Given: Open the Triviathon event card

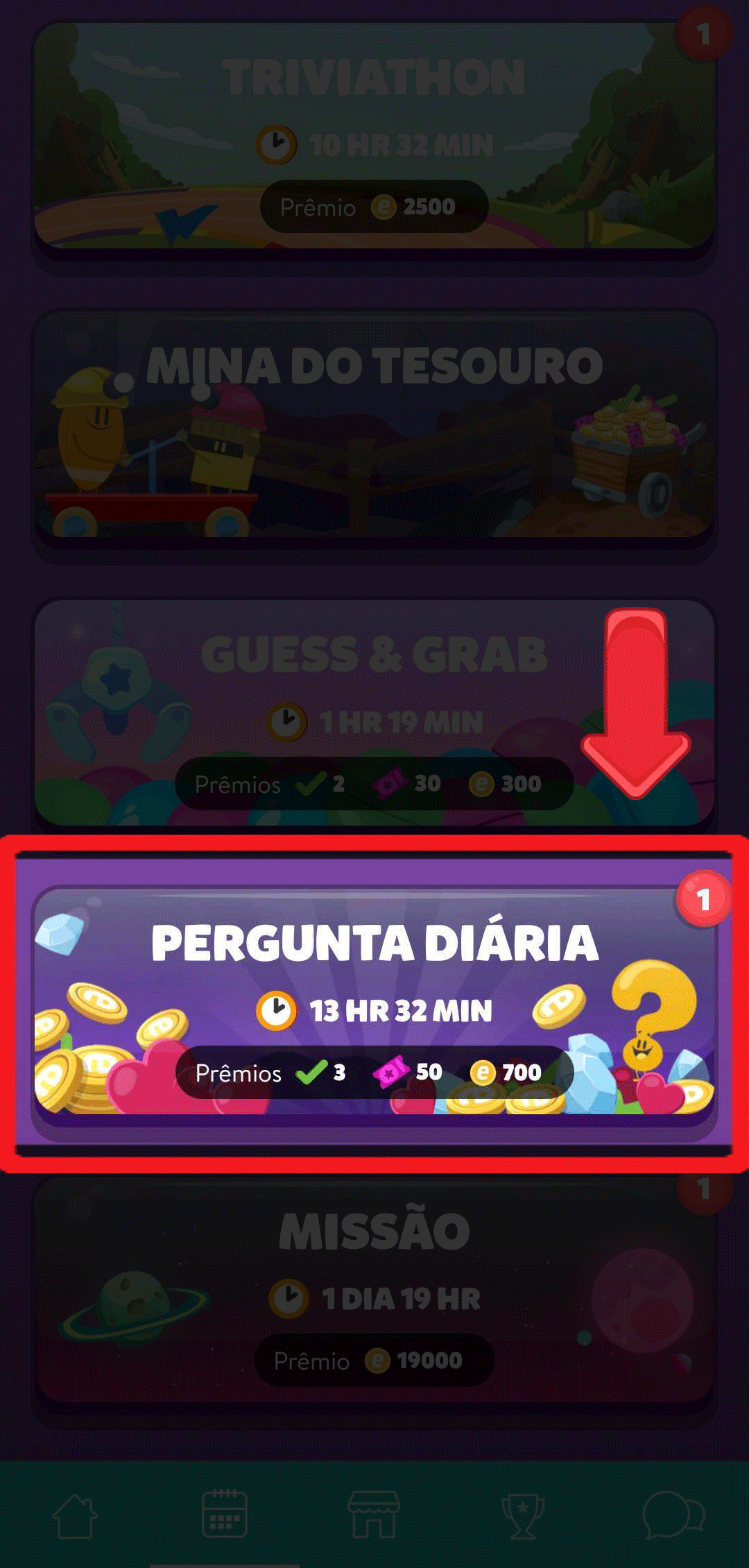Looking at the screenshot, I should (x=374, y=135).
